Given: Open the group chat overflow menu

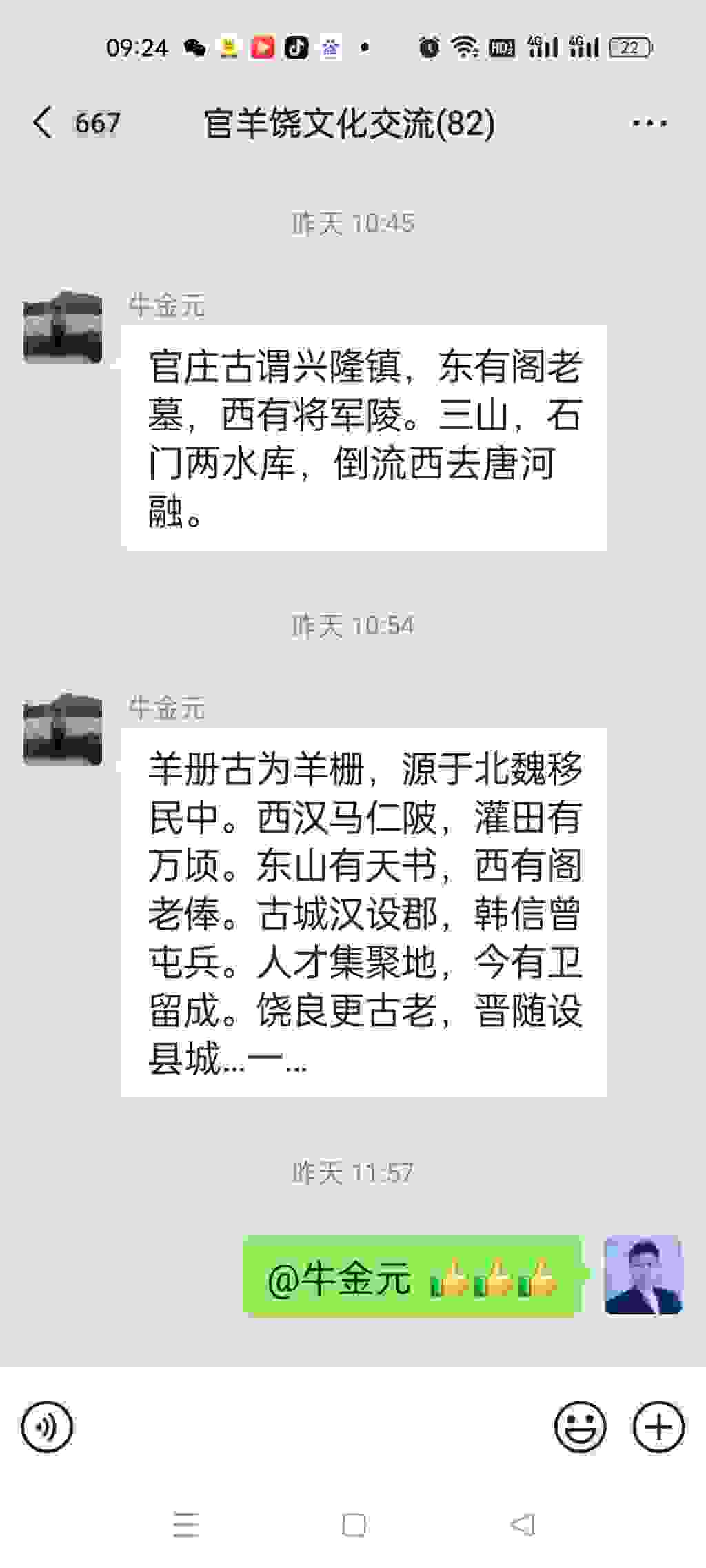Looking at the screenshot, I should (x=649, y=123).
